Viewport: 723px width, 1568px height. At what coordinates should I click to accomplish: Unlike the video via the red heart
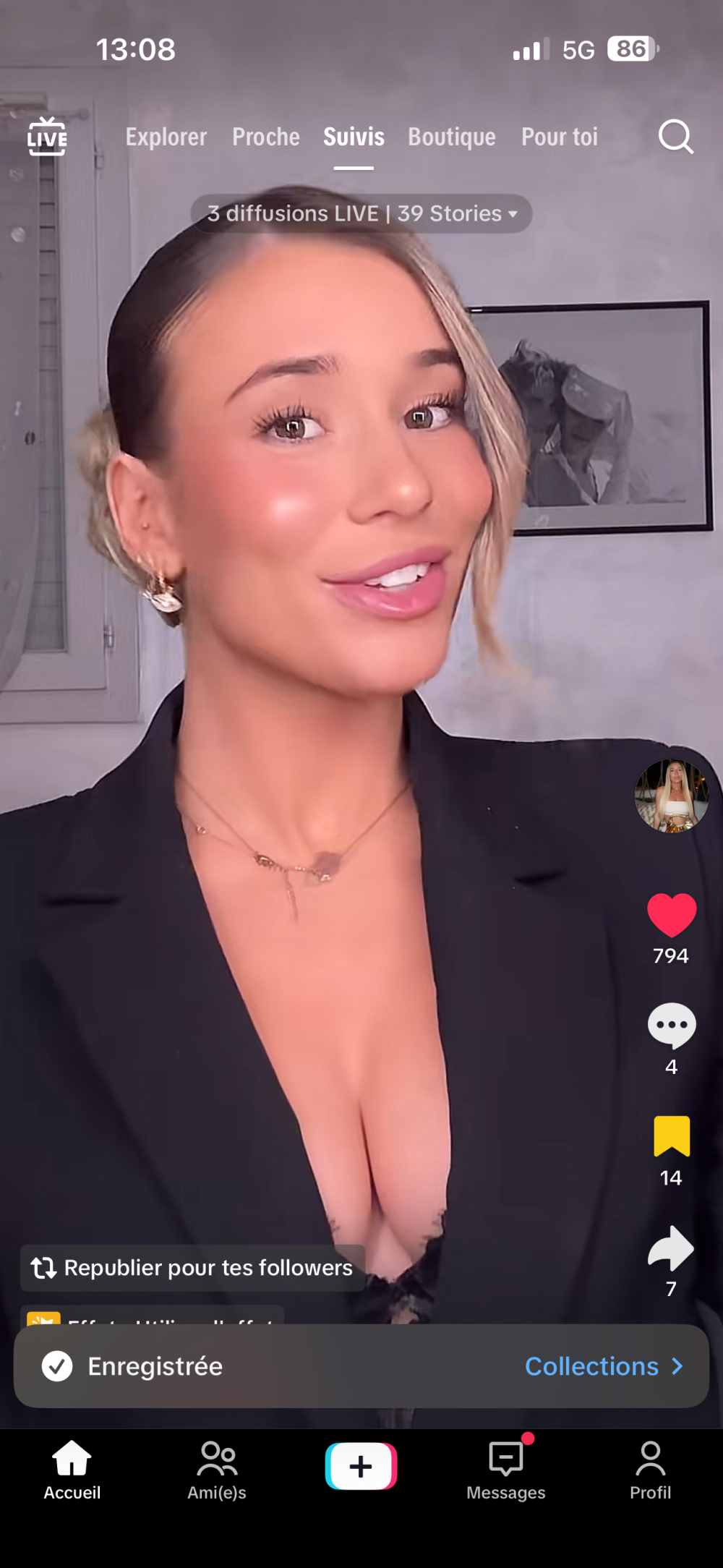[x=671, y=915]
